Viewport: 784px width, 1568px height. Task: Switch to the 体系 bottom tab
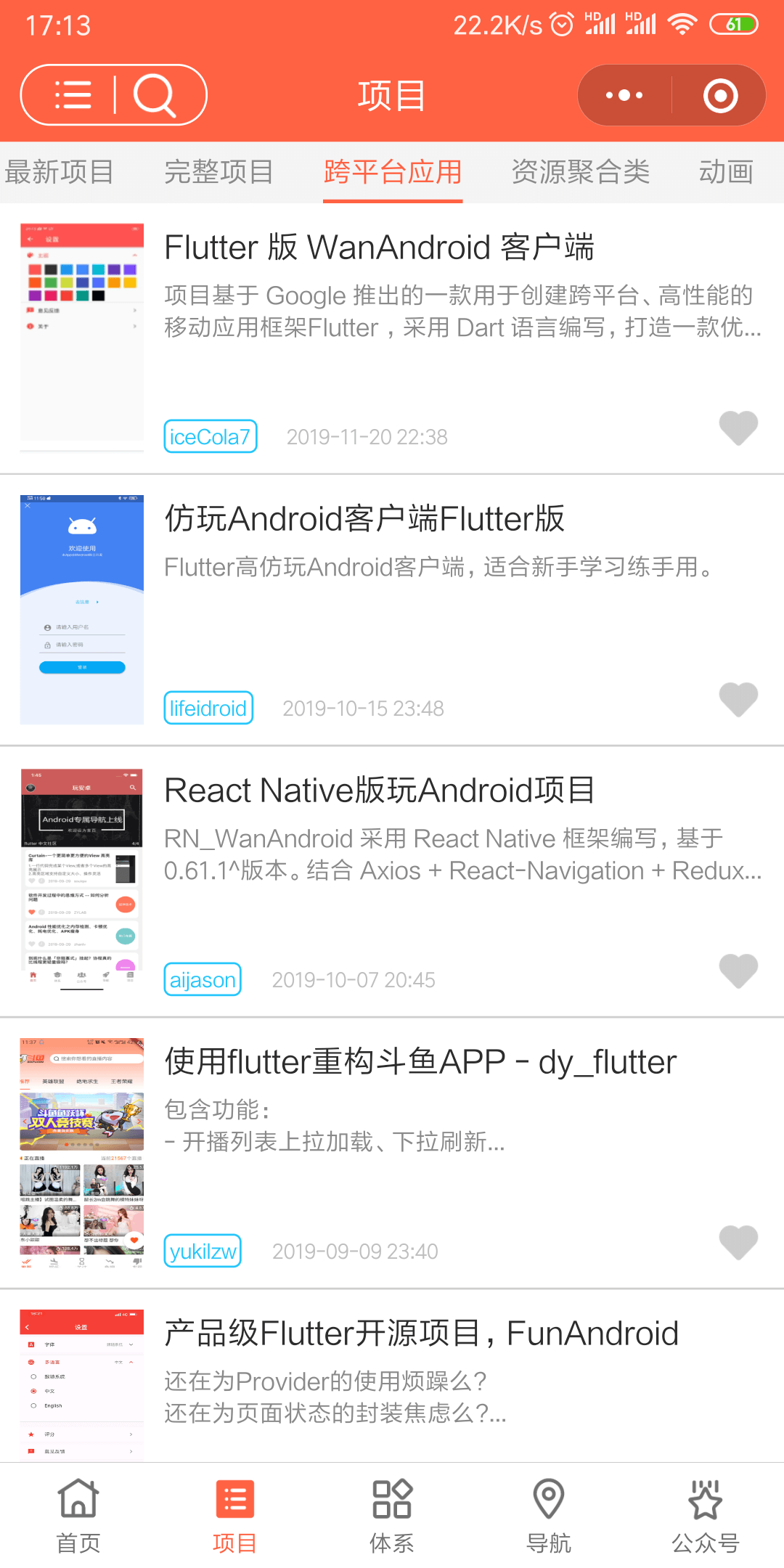point(392,1516)
